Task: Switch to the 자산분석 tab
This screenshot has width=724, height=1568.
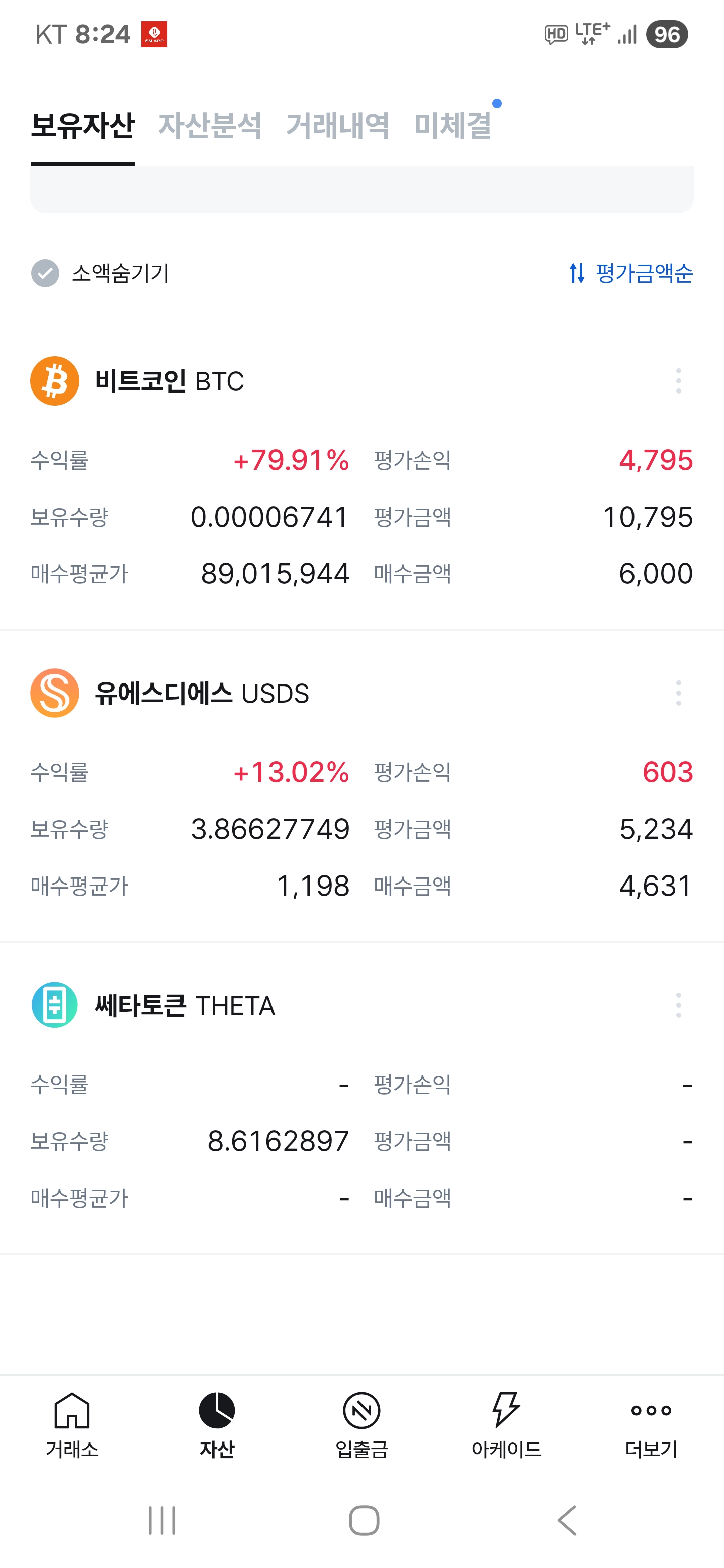Action: (x=210, y=126)
